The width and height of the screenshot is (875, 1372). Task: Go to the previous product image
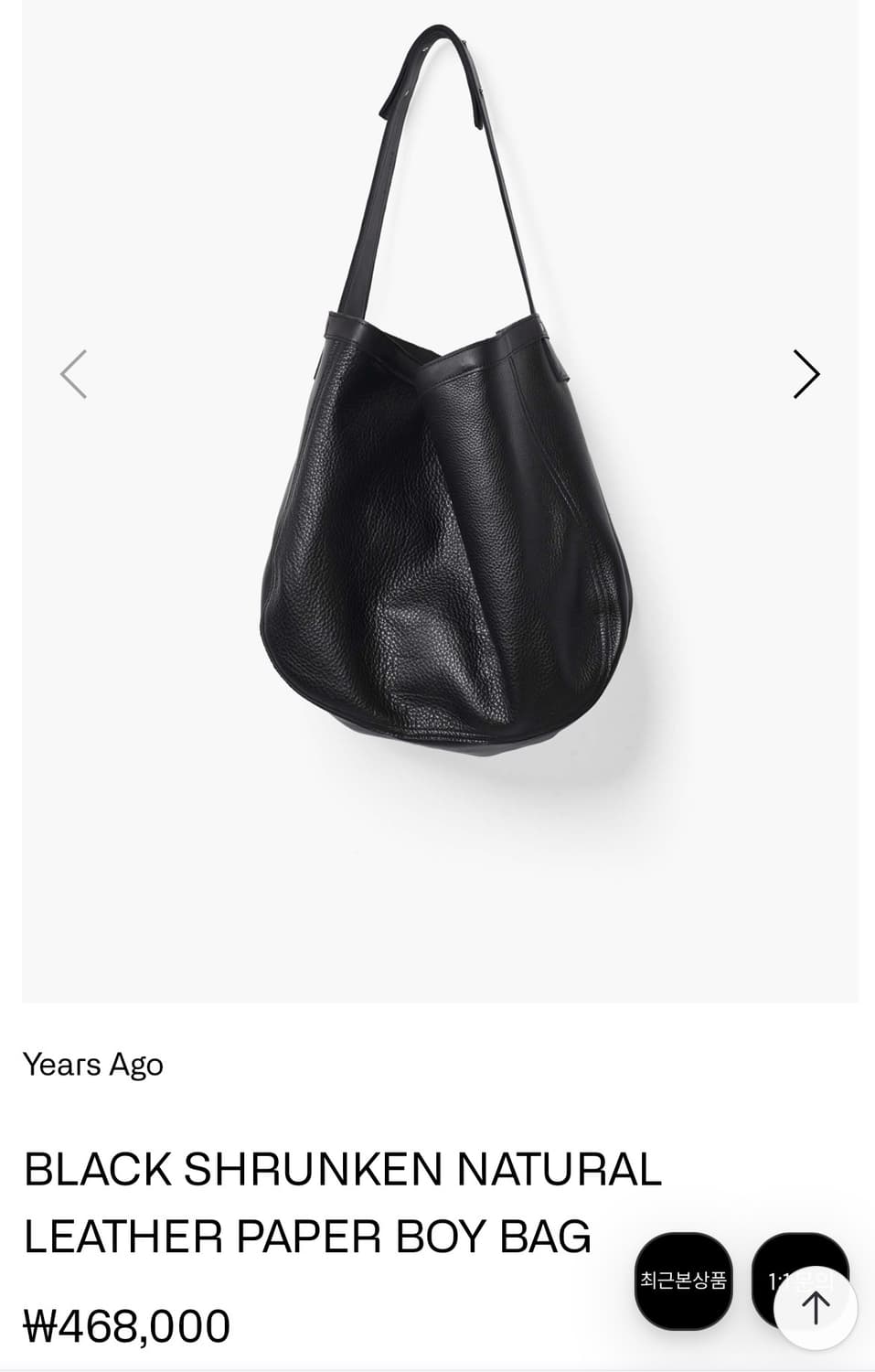[x=73, y=374]
